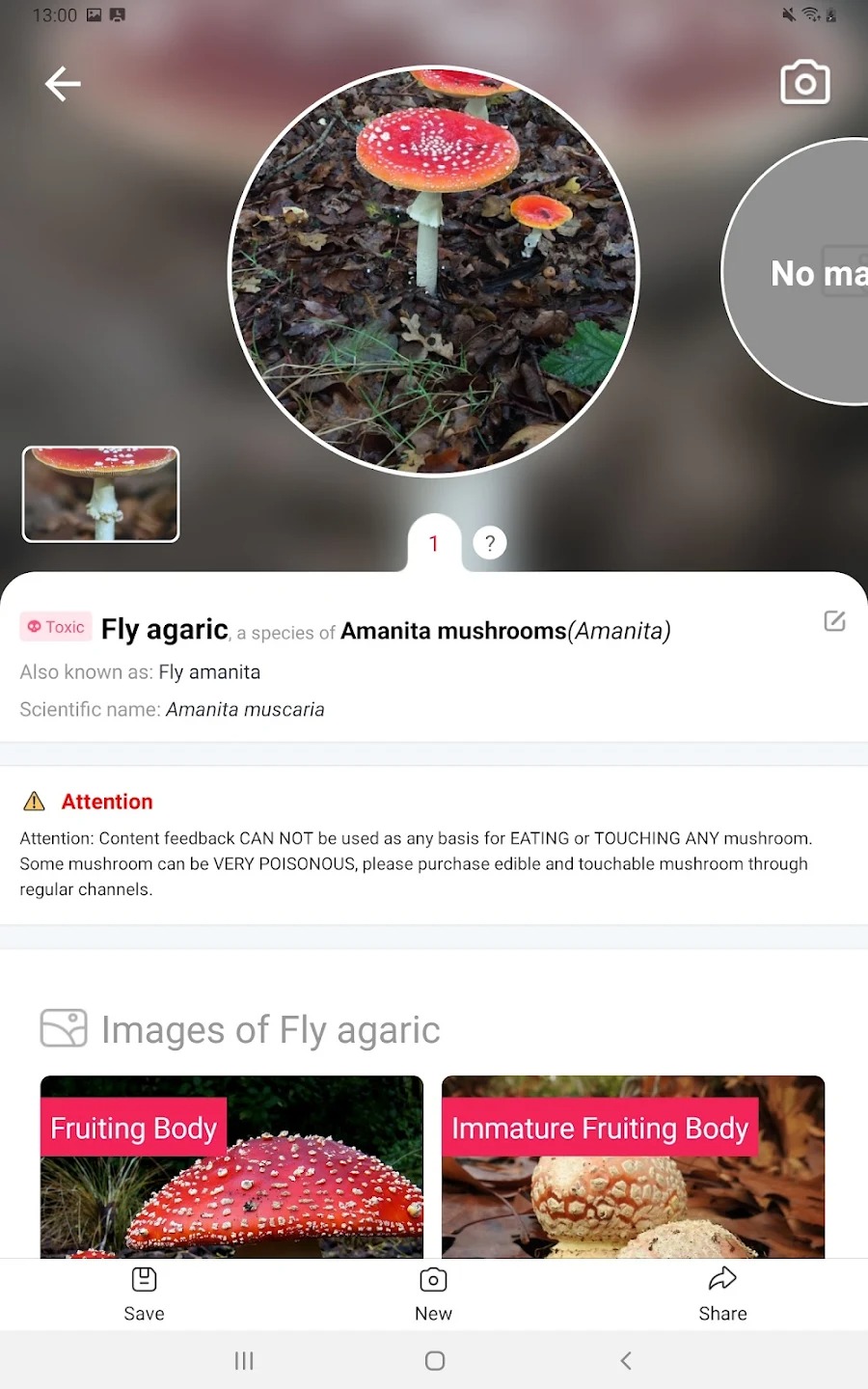The image size is (868, 1389).
Task: Tap the system home button
Action: tap(435, 1361)
